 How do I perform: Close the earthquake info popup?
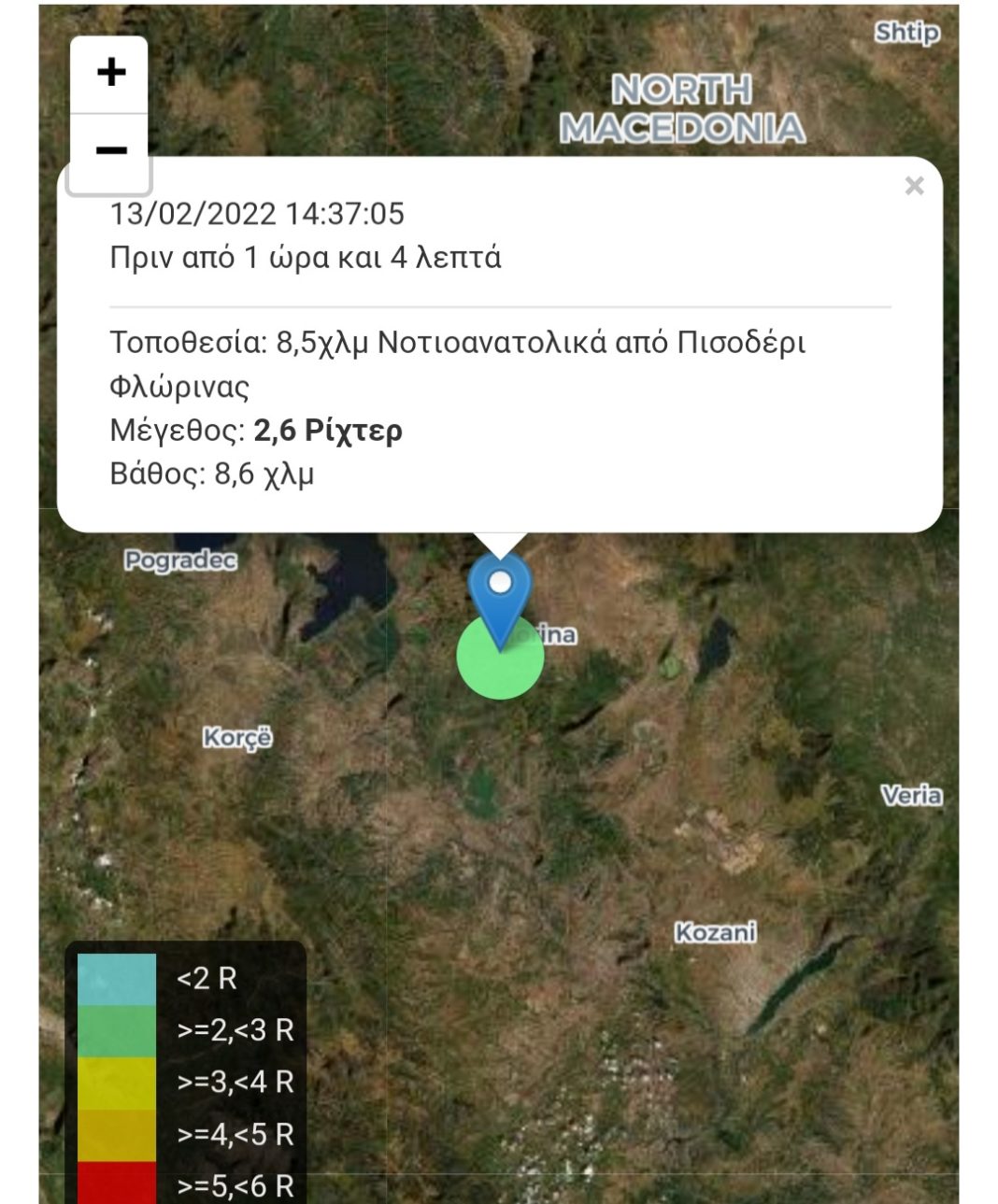tap(914, 186)
